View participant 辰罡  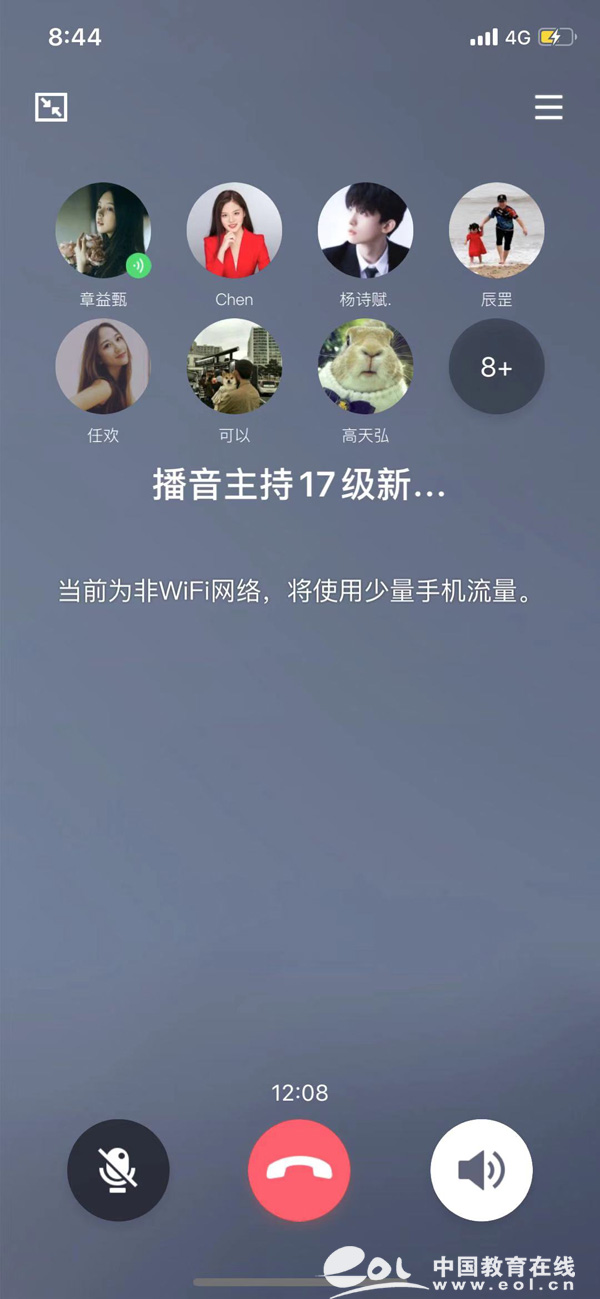[496, 231]
